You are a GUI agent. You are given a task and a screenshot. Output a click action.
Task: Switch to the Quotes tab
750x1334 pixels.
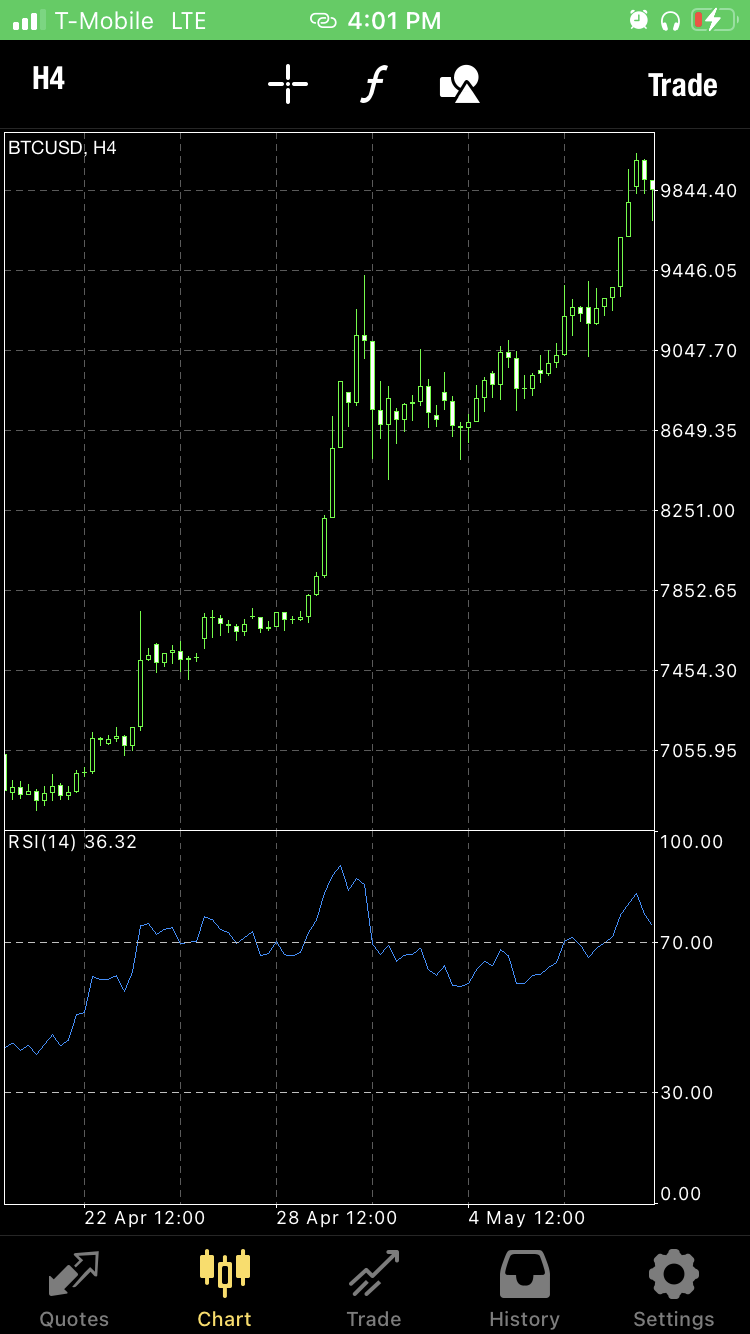coord(74,1288)
